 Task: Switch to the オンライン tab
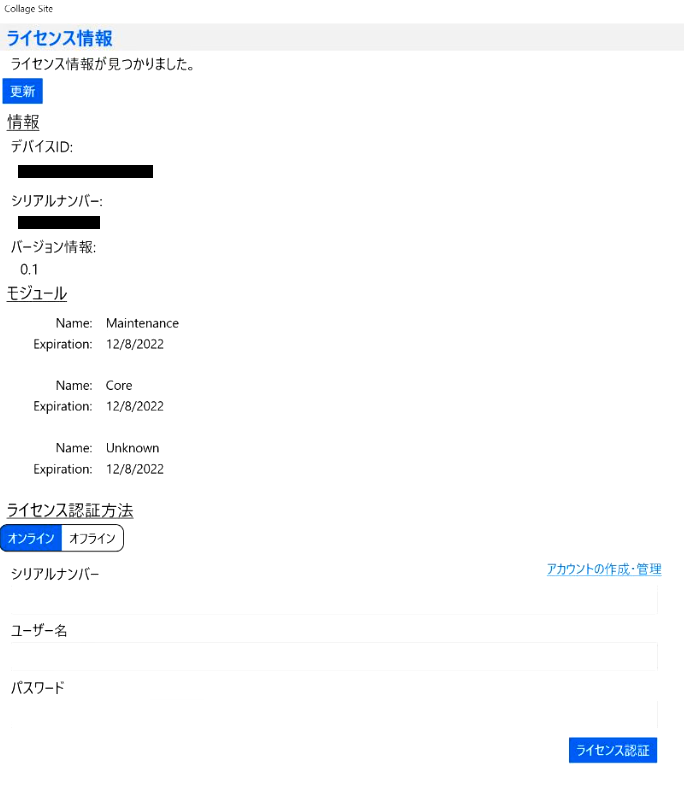point(31,538)
